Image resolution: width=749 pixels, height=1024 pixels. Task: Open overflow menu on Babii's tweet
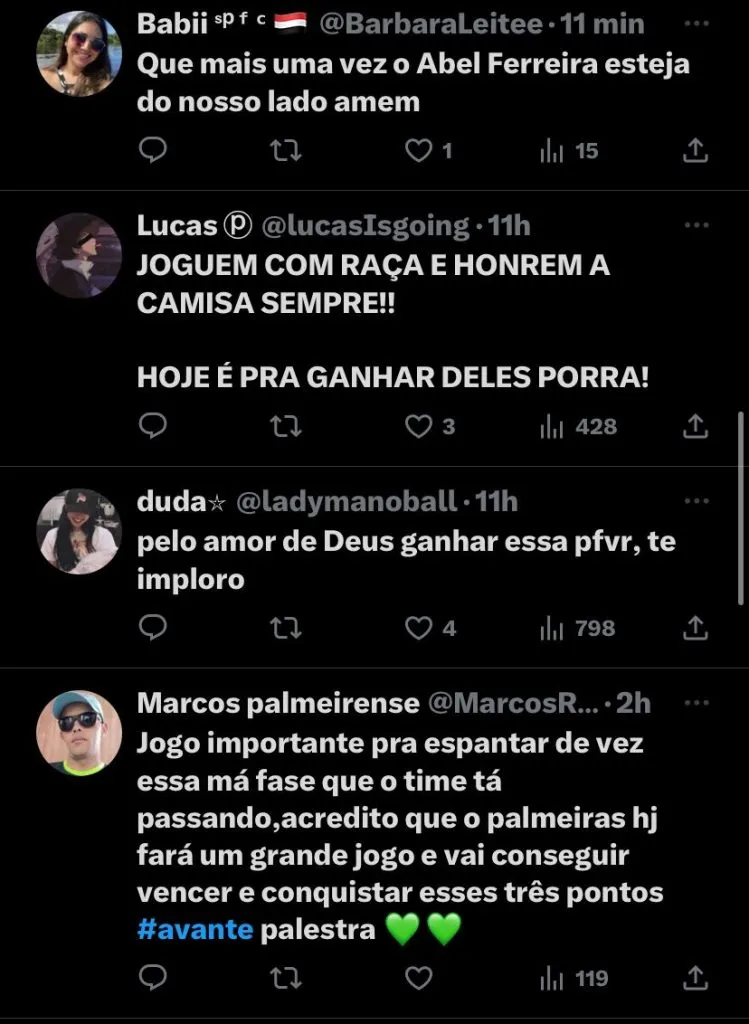tap(696, 23)
